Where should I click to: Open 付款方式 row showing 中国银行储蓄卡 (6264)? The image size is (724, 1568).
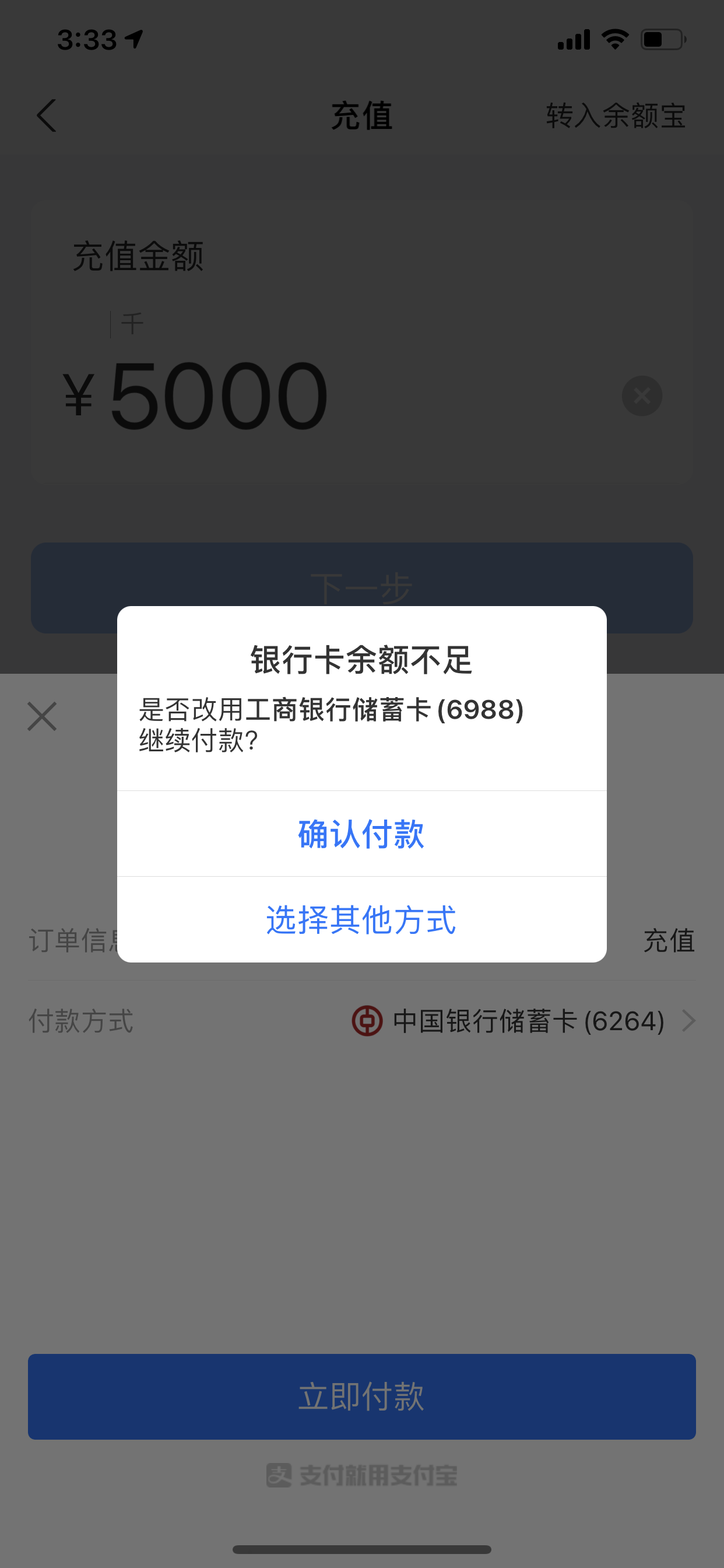click(x=523, y=1021)
